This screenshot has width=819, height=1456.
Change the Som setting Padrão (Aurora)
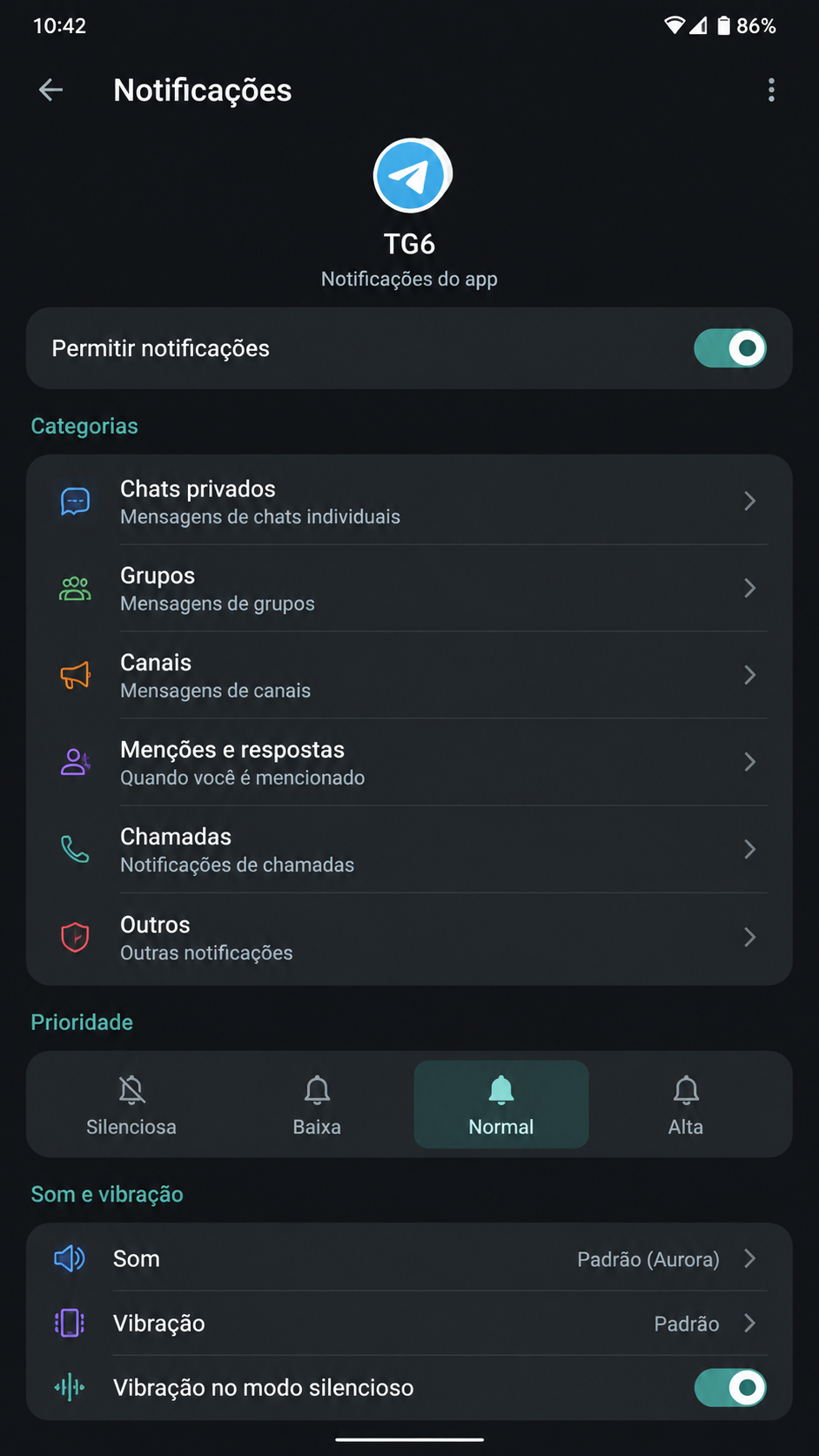[x=409, y=1258]
